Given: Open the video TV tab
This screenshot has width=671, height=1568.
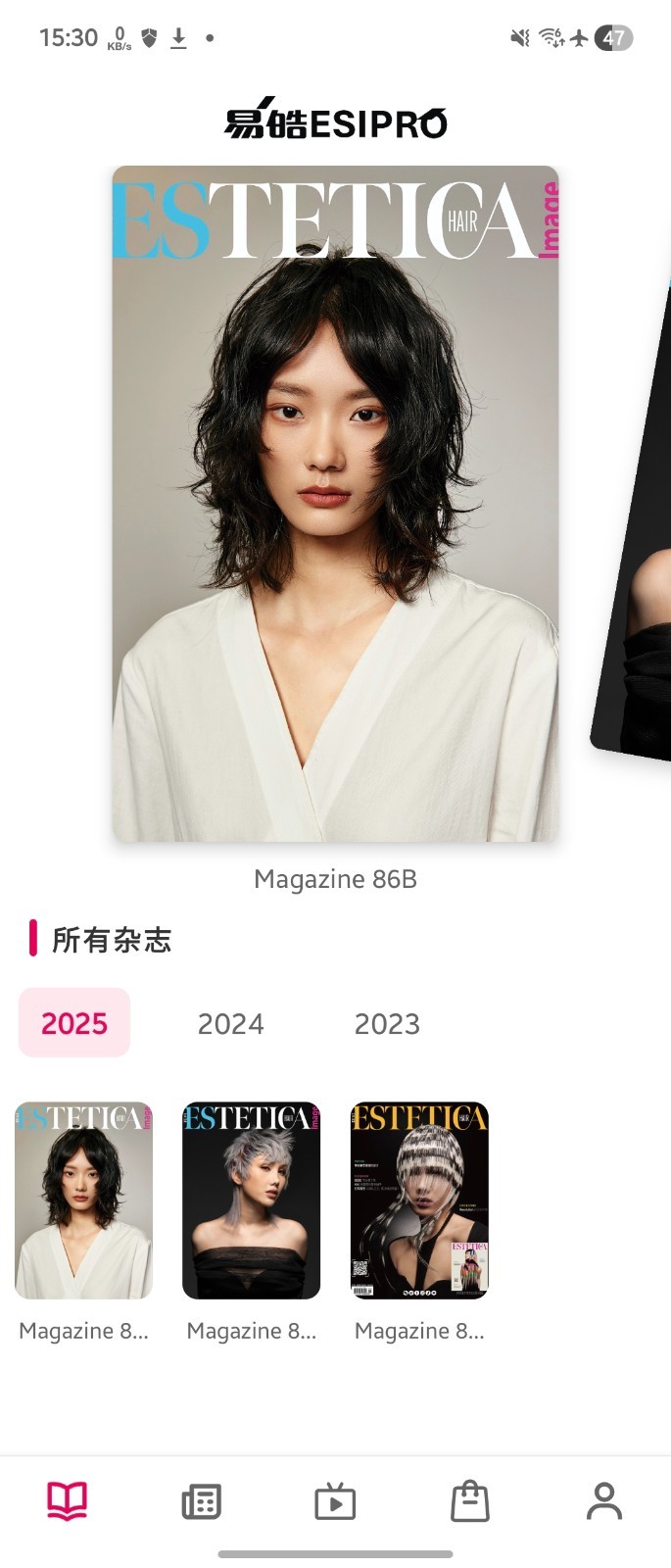Looking at the screenshot, I should pyautogui.click(x=335, y=1500).
